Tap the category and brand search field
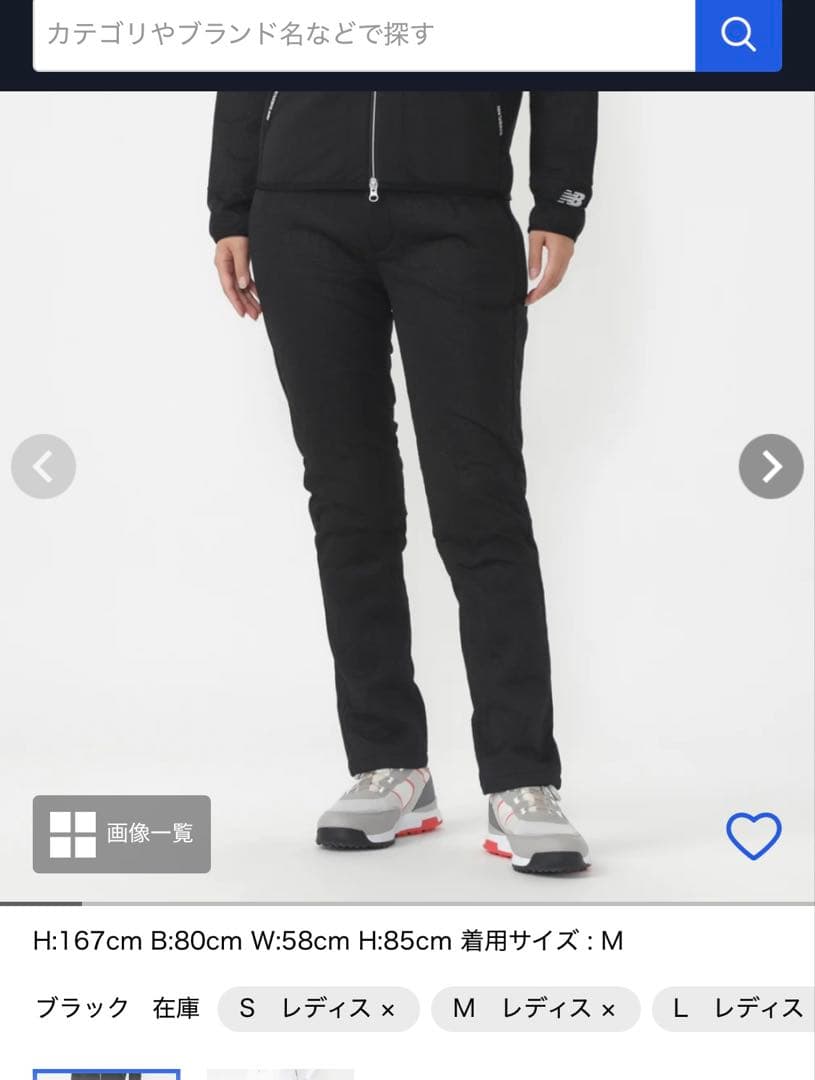Screen dimensions: 815x1080 tap(364, 35)
